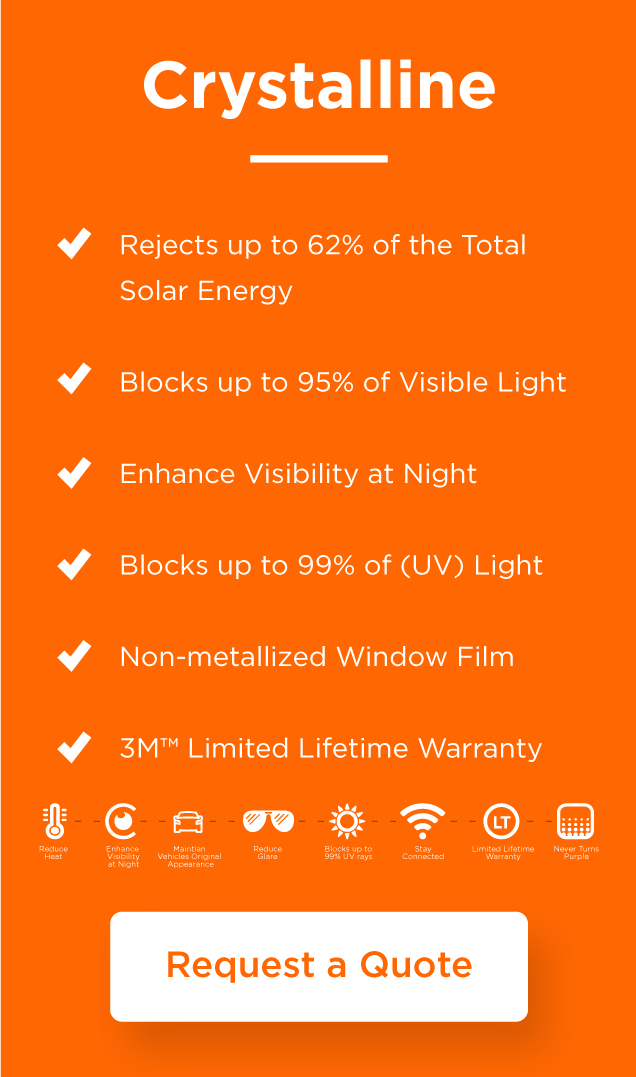The height and width of the screenshot is (1077, 636).
Task: Tap the Request a Quote button
Action: pos(319,966)
